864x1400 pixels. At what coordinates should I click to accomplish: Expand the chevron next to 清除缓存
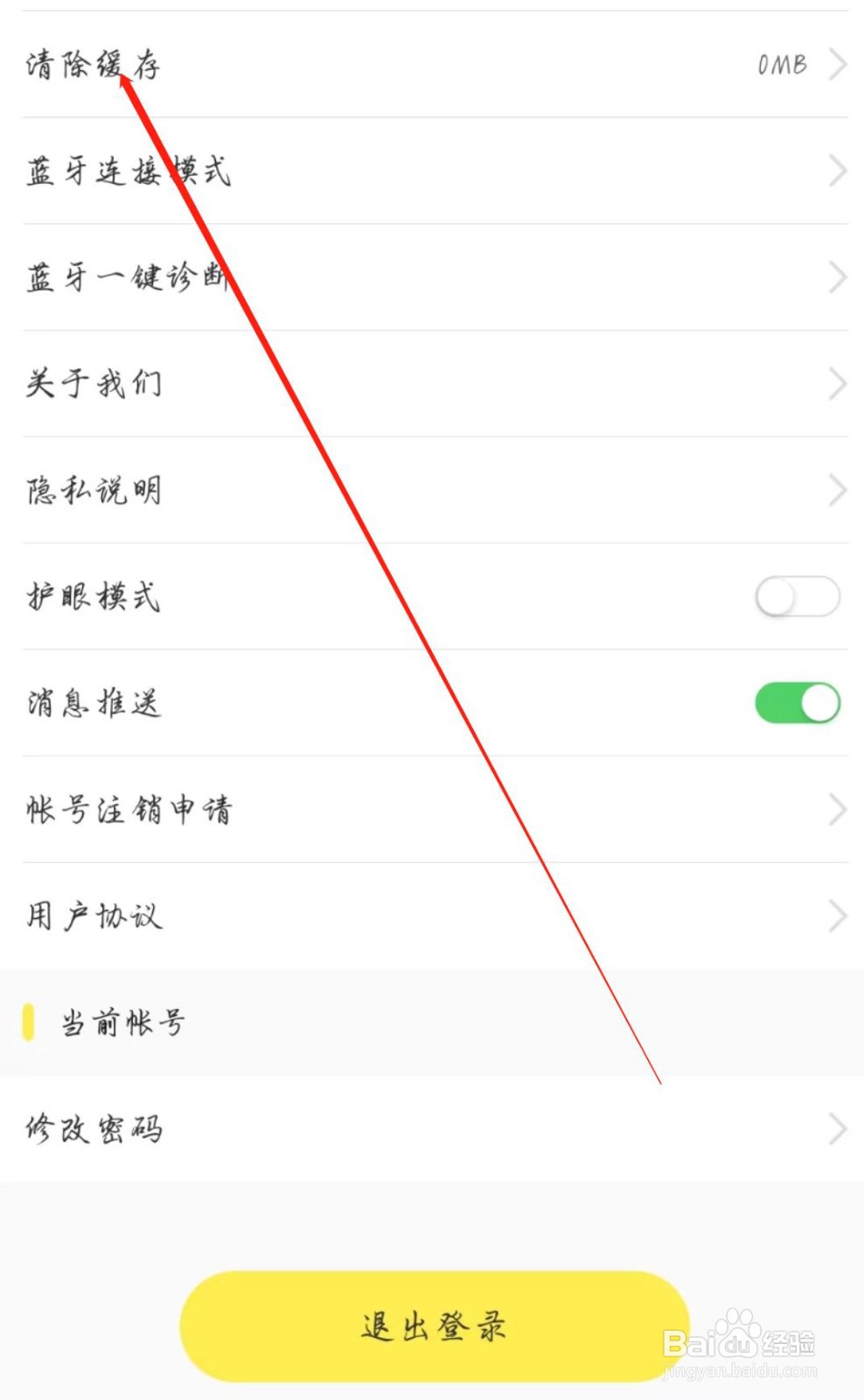tap(837, 65)
